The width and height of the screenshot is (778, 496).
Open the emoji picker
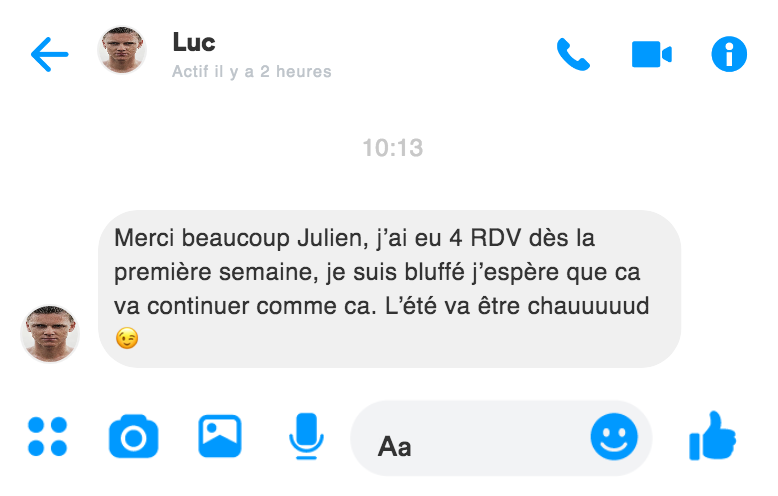[x=613, y=436]
